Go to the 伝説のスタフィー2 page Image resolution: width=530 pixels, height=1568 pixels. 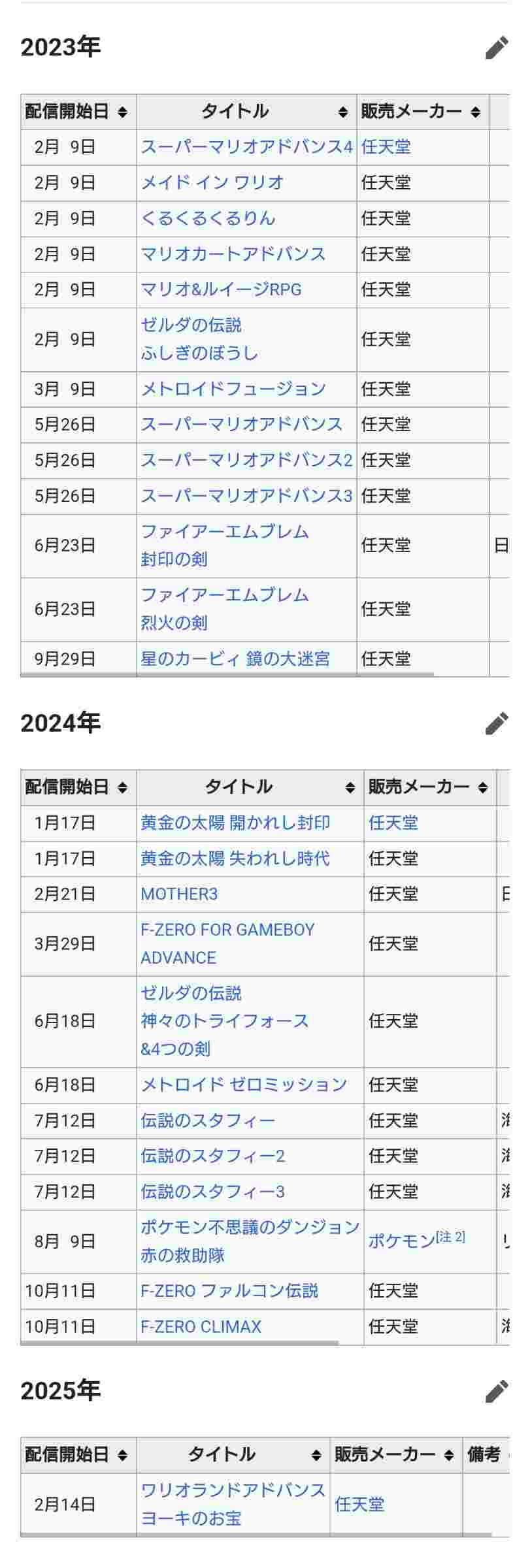click(212, 1156)
